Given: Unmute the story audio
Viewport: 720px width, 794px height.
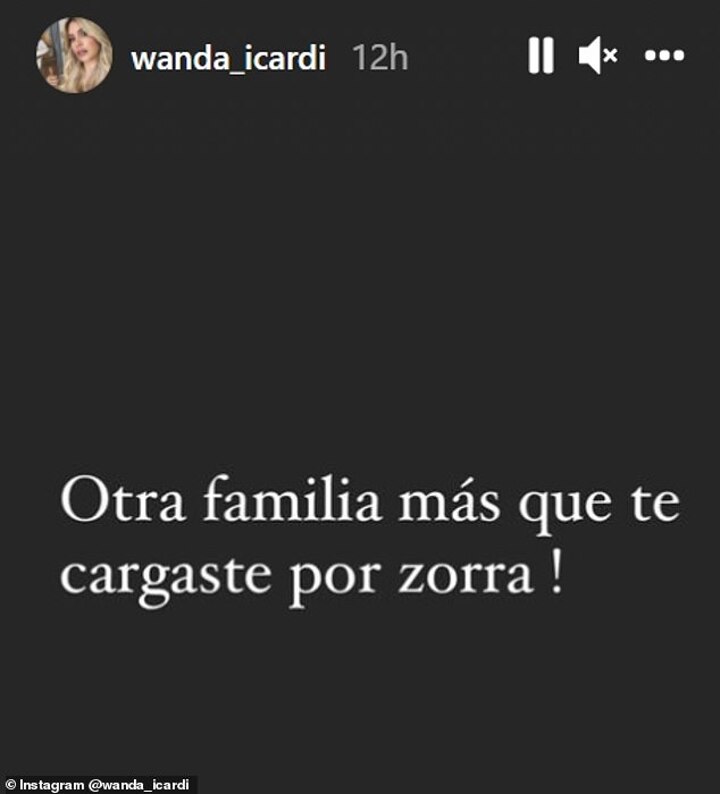Looking at the screenshot, I should (598, 57).
